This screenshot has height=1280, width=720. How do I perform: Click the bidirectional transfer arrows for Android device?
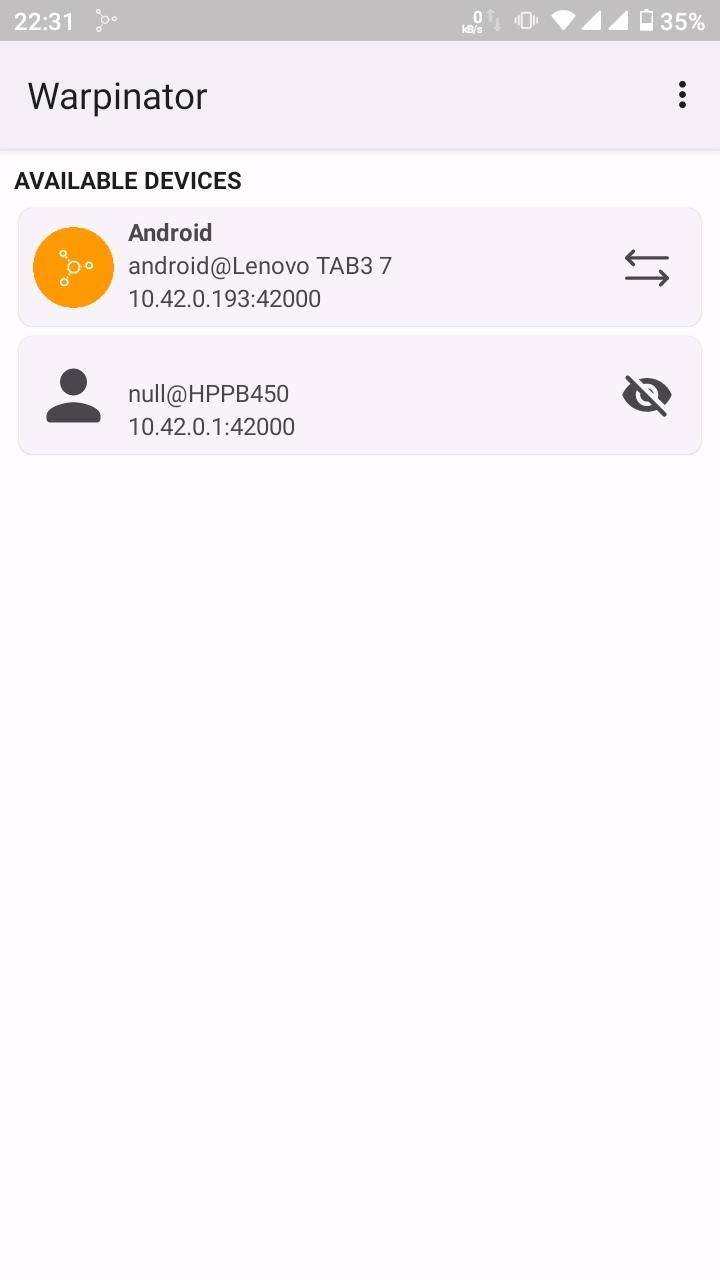(646, 267)
